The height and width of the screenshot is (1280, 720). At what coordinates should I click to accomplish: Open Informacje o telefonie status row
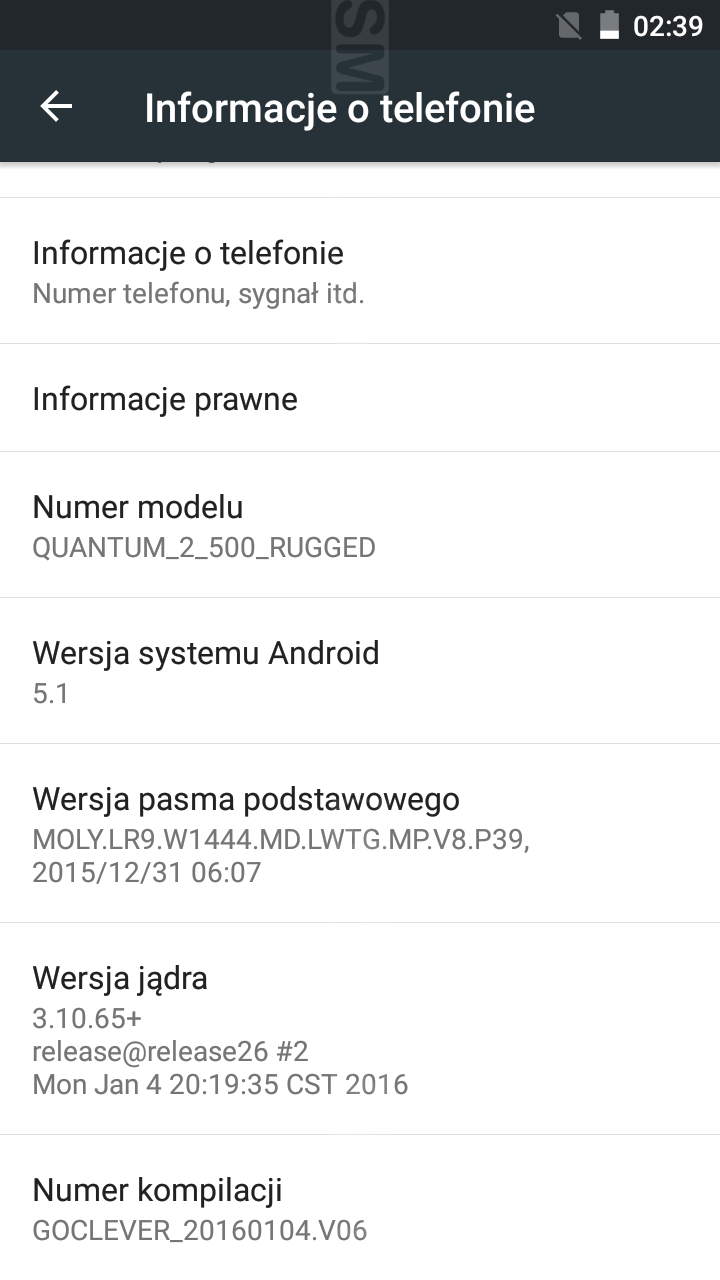coord(360,271)
